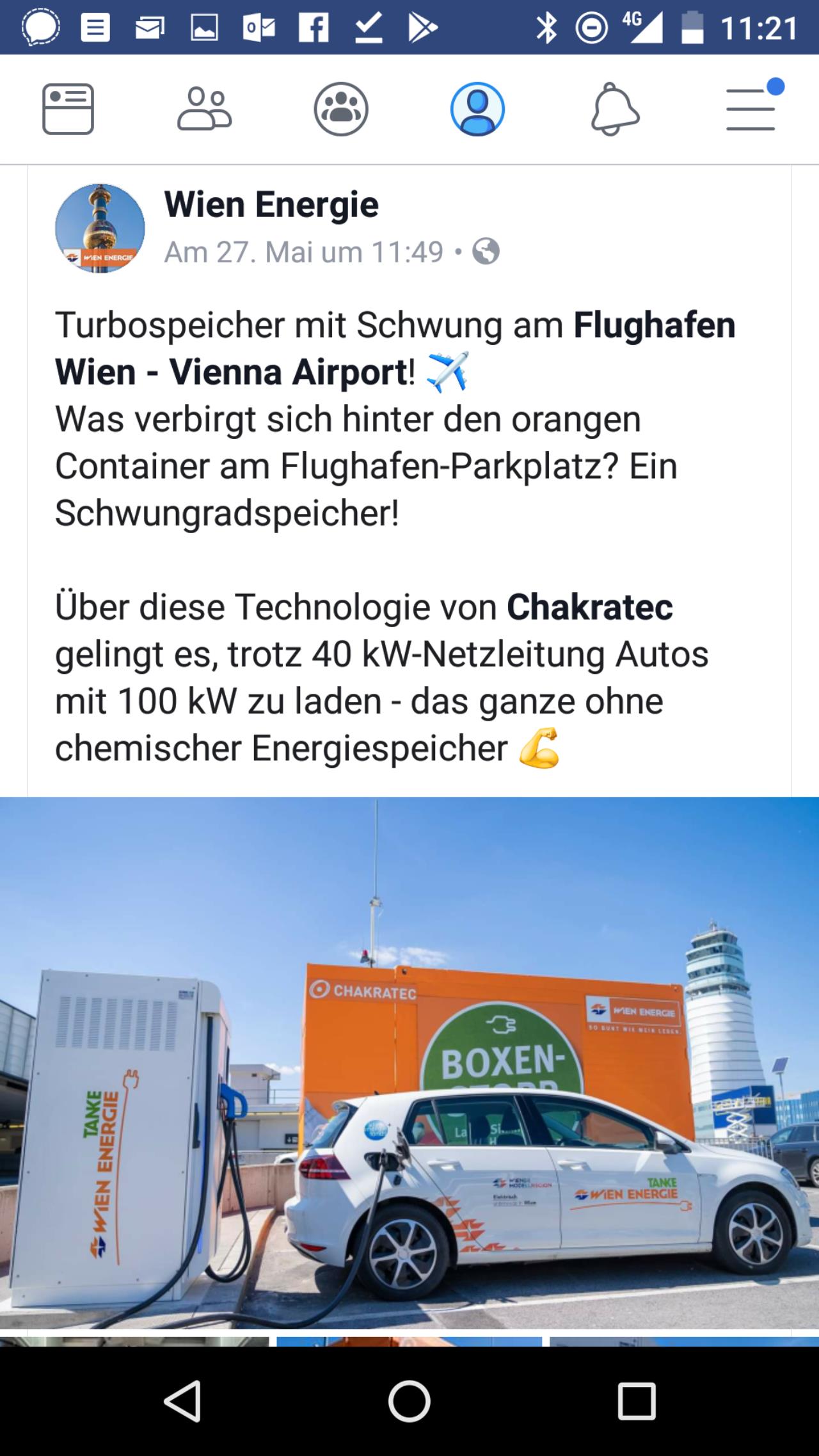This screenshot has width=819, height=1456.
Task: Switch to the groups tab
Action: click(x=341, y=109)
